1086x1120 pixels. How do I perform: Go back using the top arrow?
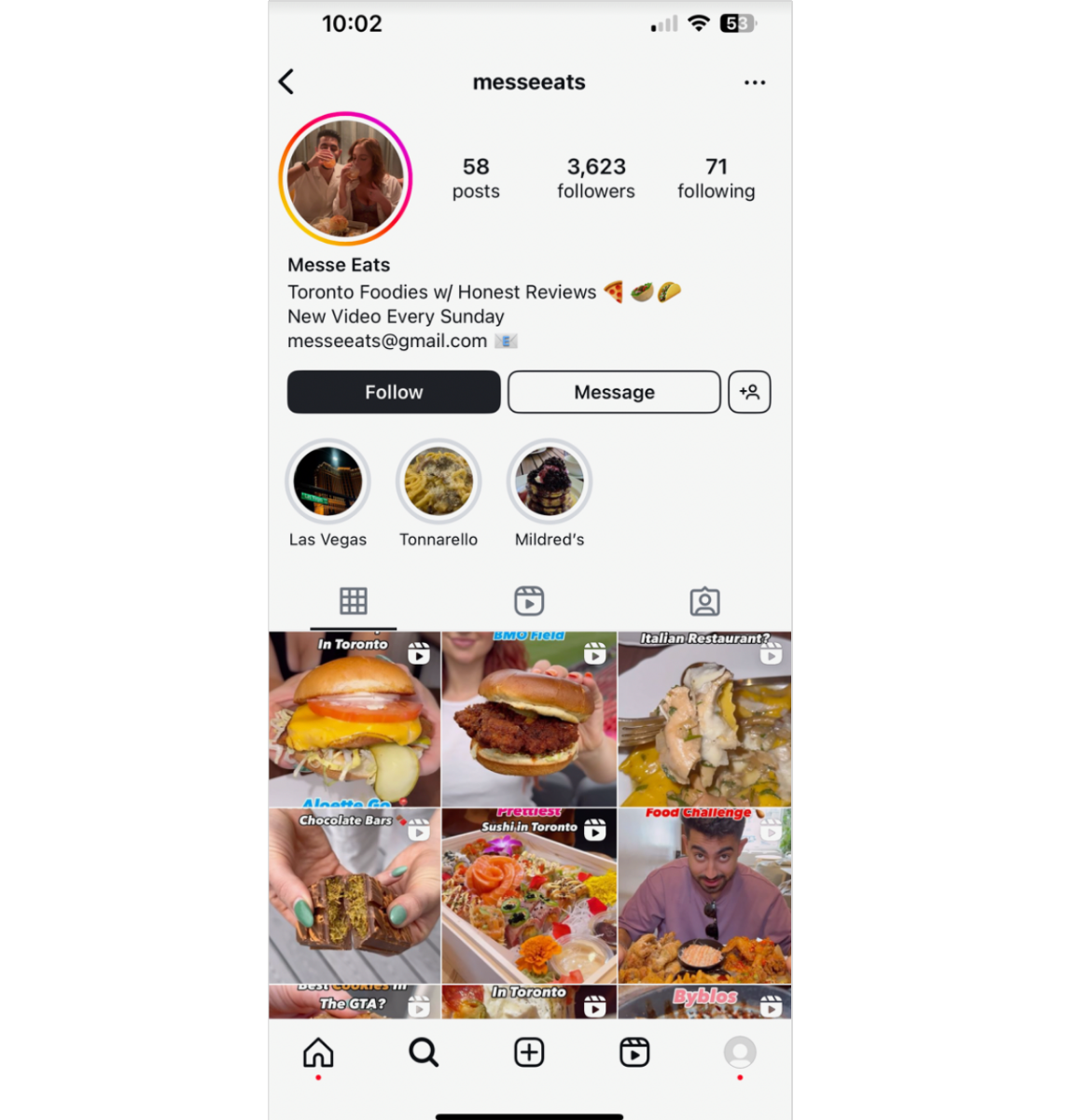(286, 82)
